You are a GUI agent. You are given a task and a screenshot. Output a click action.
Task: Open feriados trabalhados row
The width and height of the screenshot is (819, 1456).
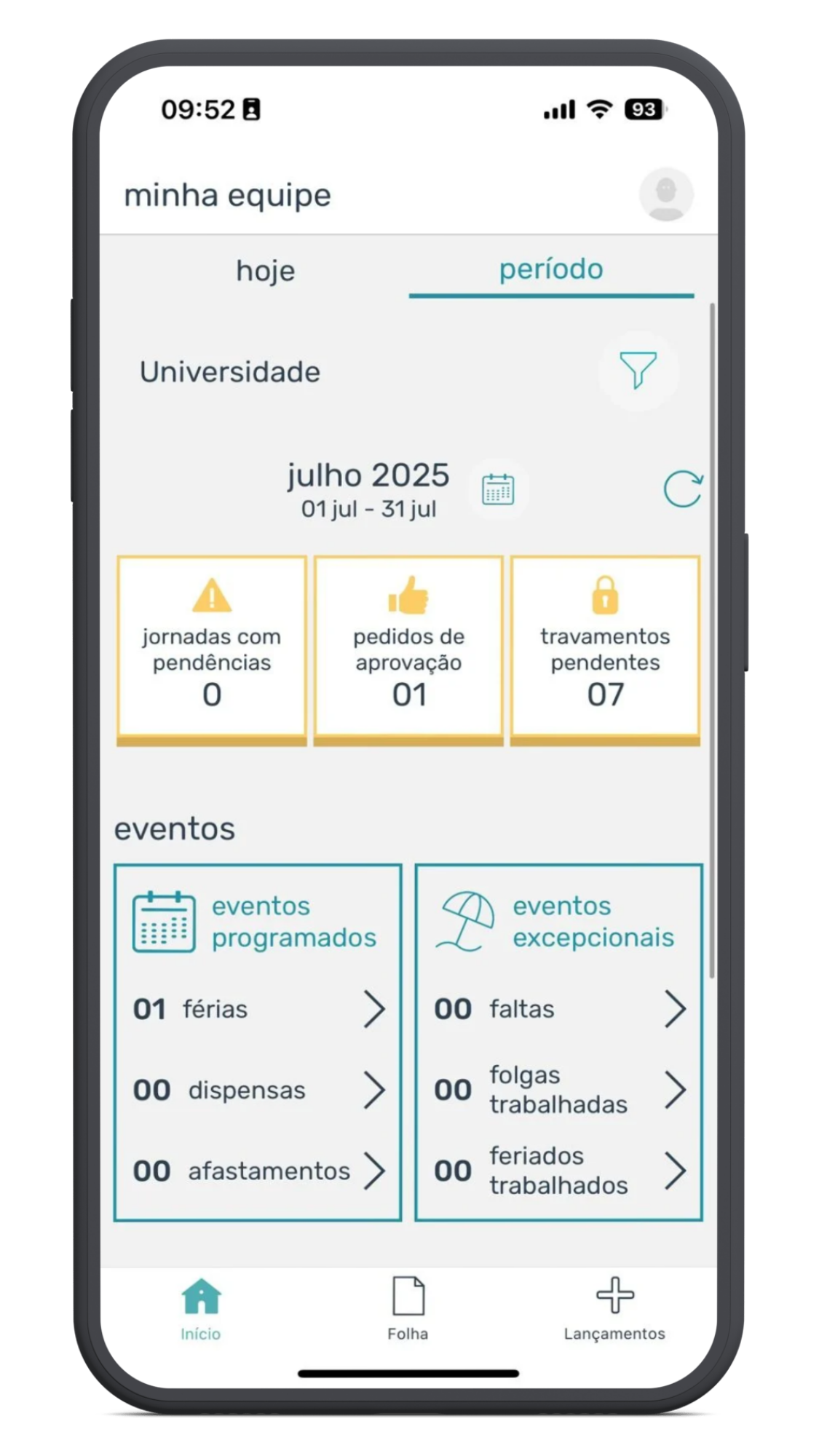[559, 1171]
